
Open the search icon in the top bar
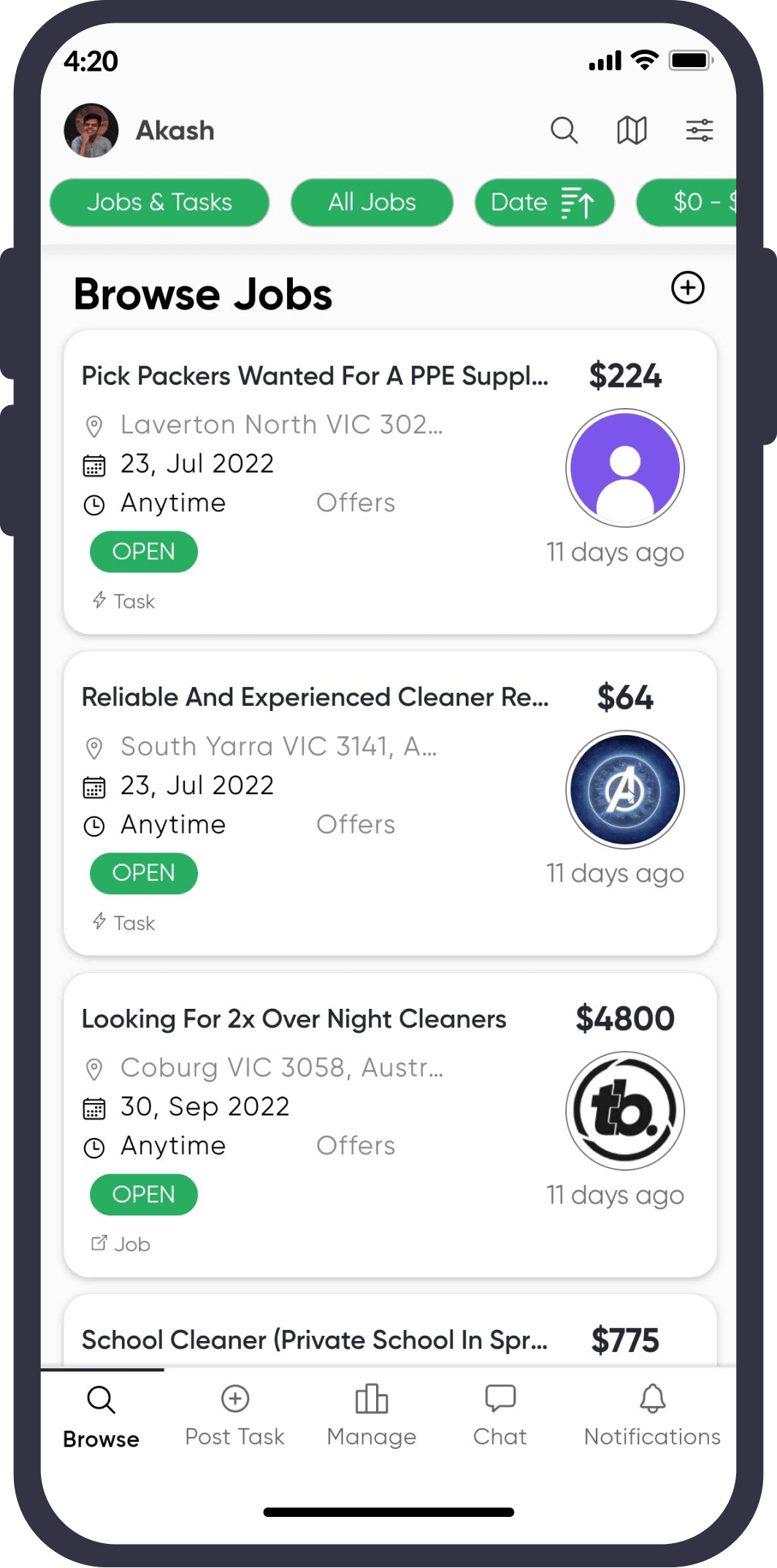tap(564, 131)
